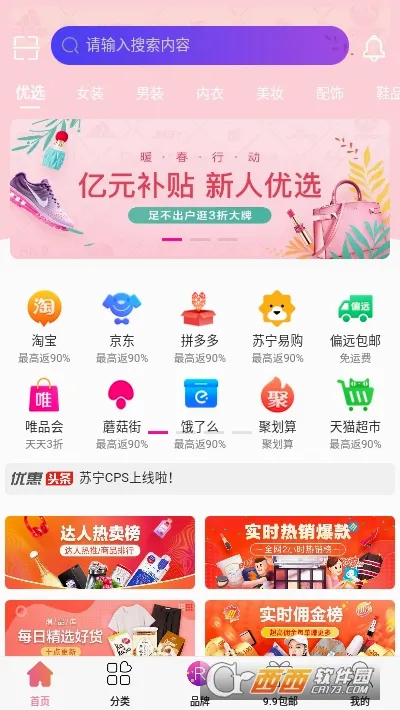Screen dimensions: 400x710
Task: Open the 亿元补贴 新人优选 banner
Action: 200,189
